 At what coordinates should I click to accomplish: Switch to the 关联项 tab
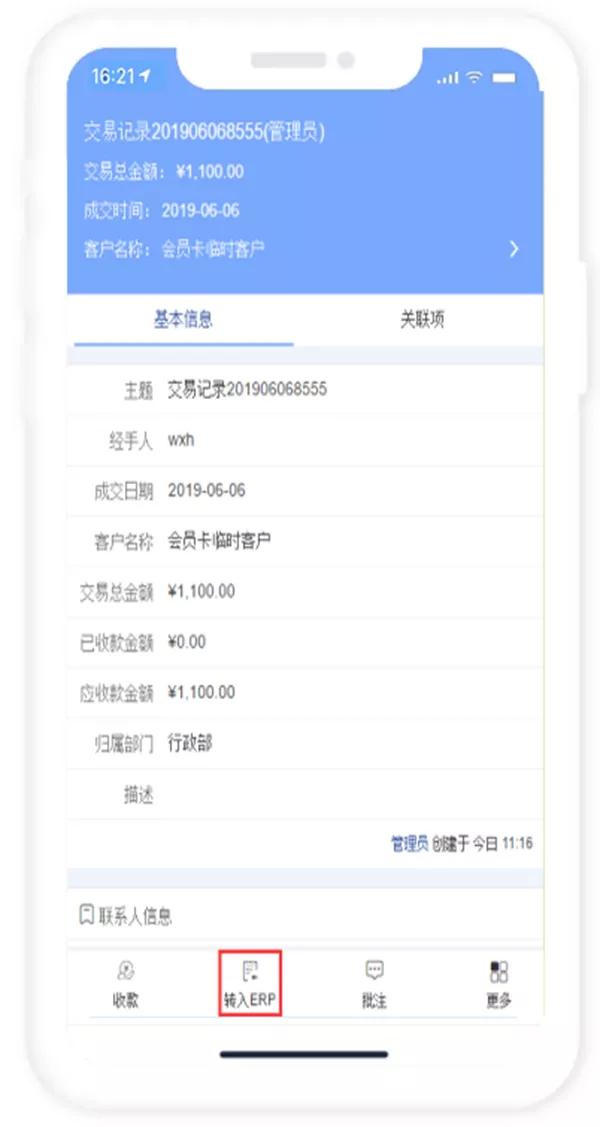(x=422, y=320)
